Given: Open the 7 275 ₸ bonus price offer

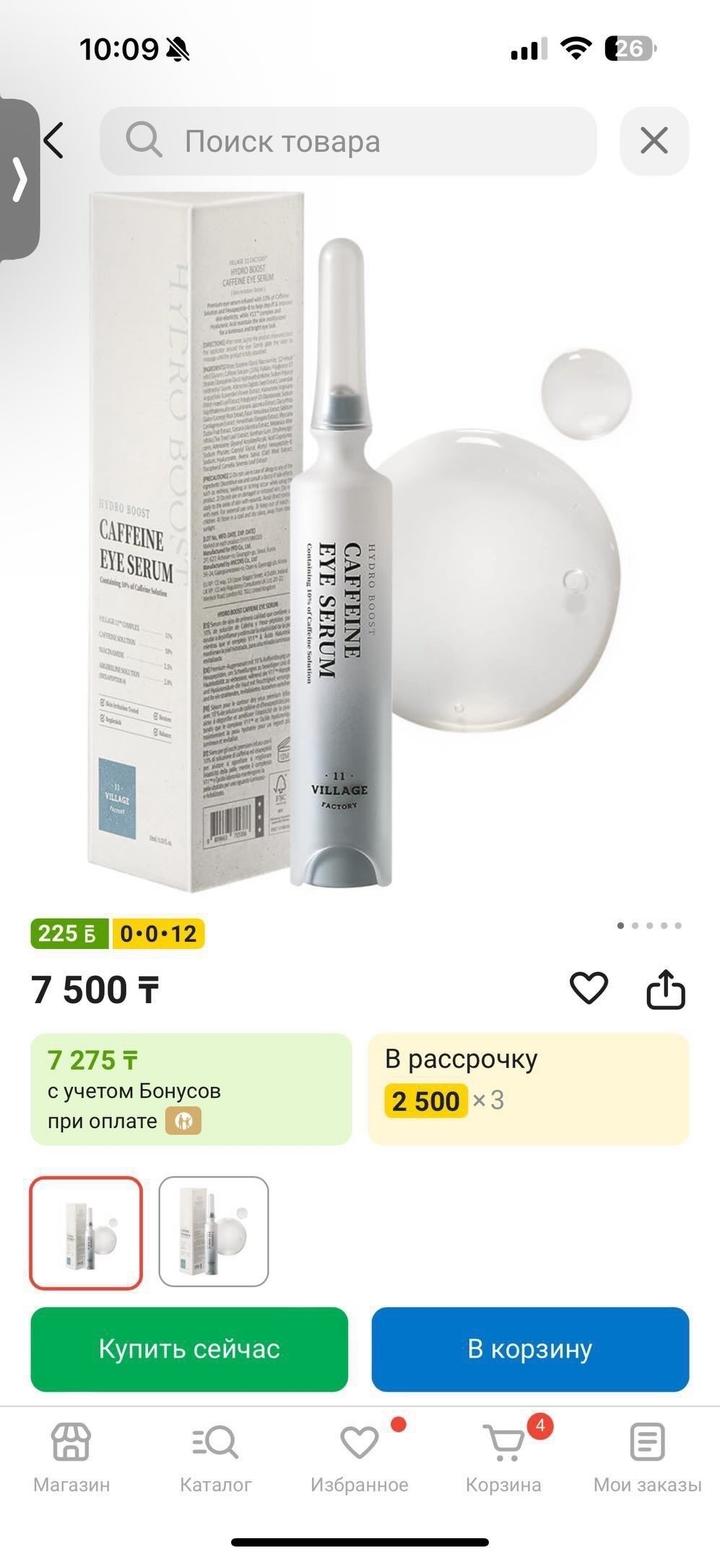Looking at the screenshot, I should pyautogui.click(x=191, y=1088).
